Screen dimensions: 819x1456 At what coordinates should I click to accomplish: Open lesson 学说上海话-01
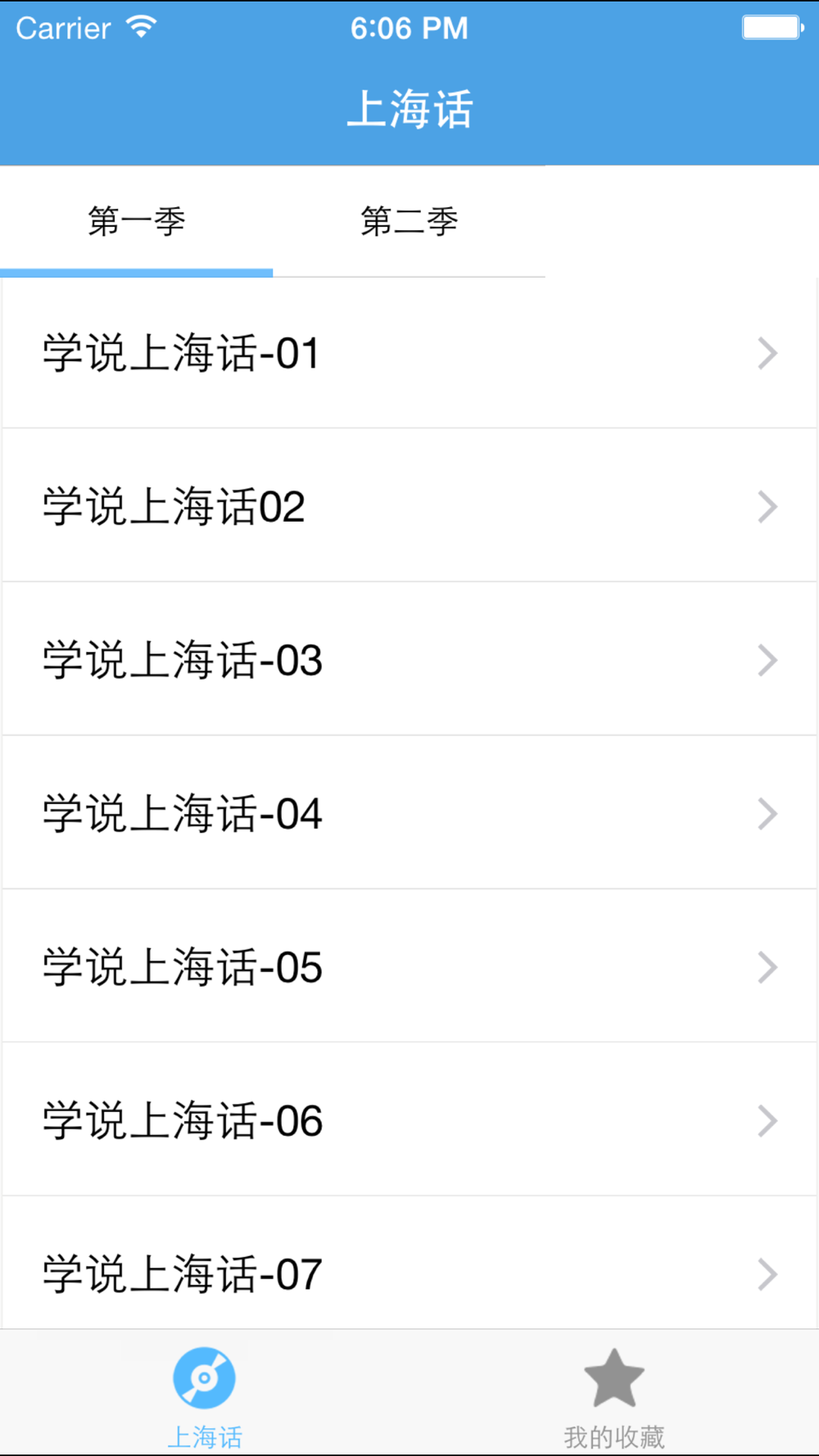pyautogui.click(x=409, y=353)
